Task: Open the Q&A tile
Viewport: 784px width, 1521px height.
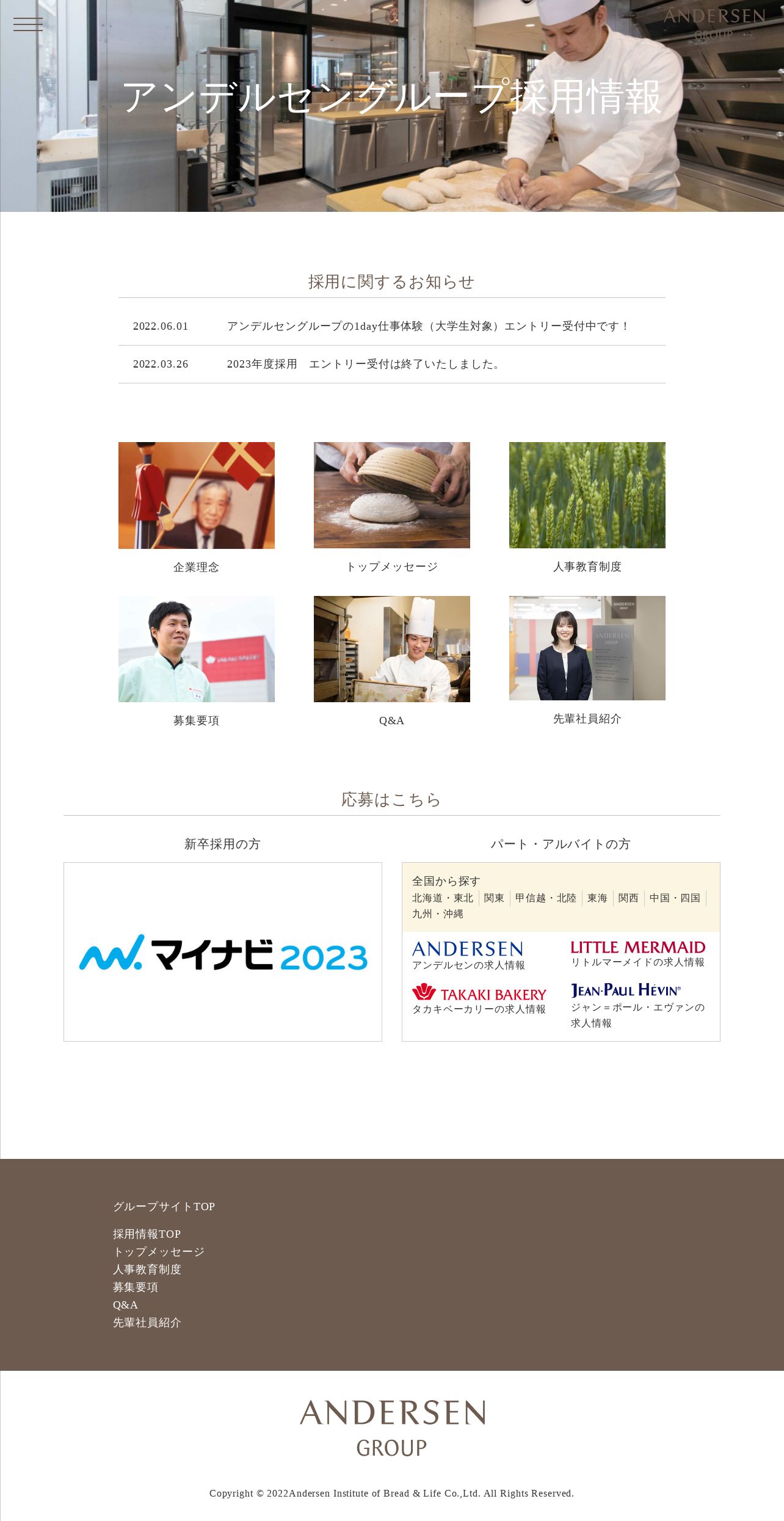Action: click(392, 662)
